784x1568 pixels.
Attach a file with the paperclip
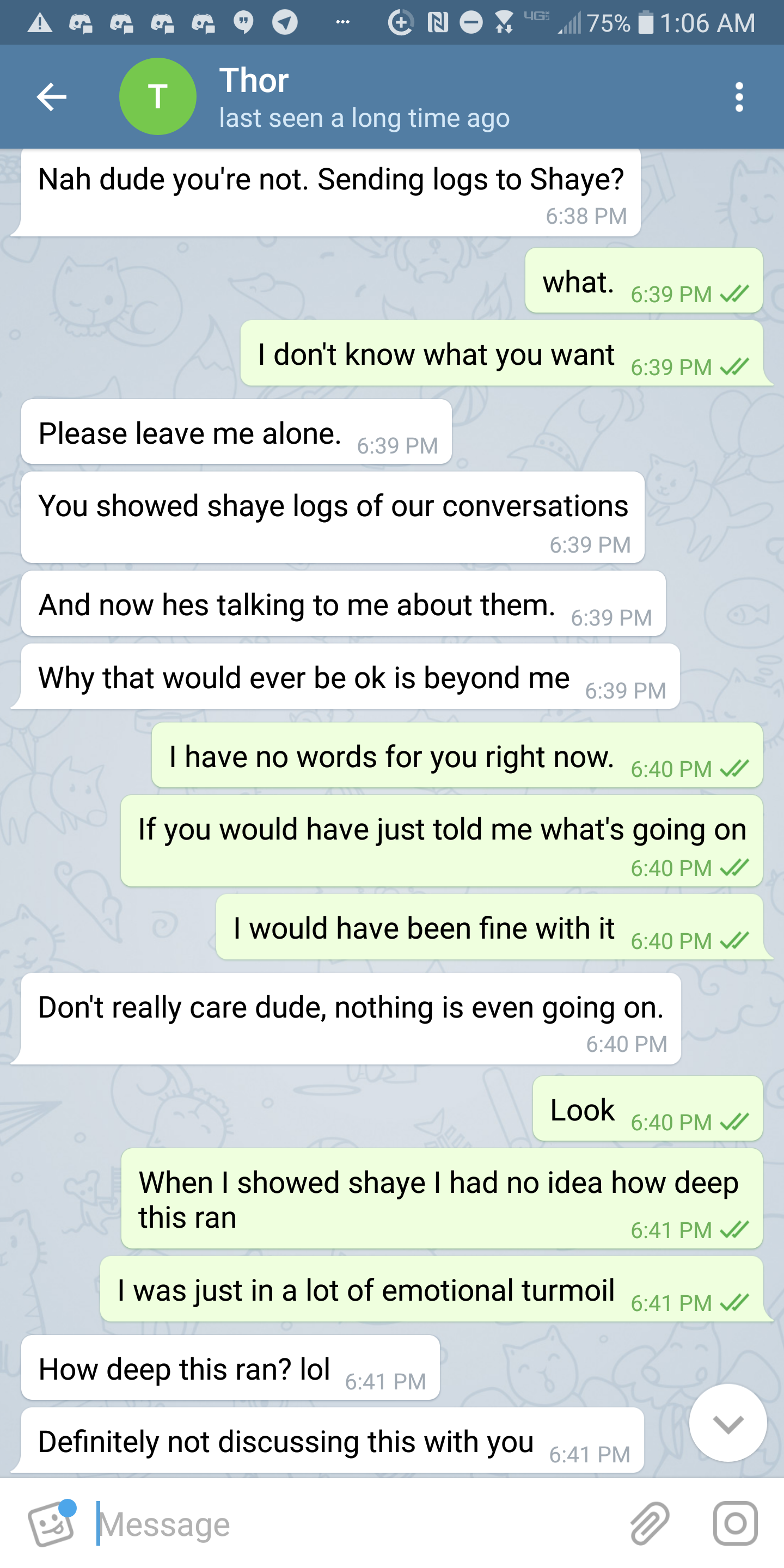coord(650,1523)
